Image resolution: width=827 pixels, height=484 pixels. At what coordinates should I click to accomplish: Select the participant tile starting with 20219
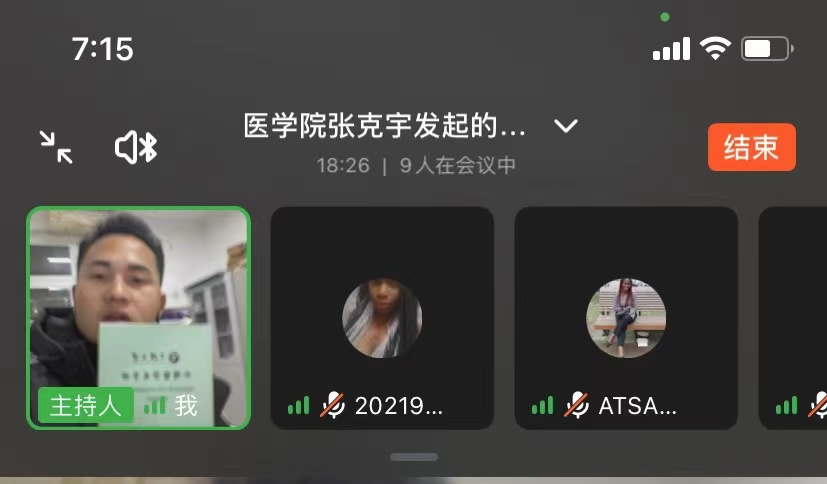(x=382, y=318)
